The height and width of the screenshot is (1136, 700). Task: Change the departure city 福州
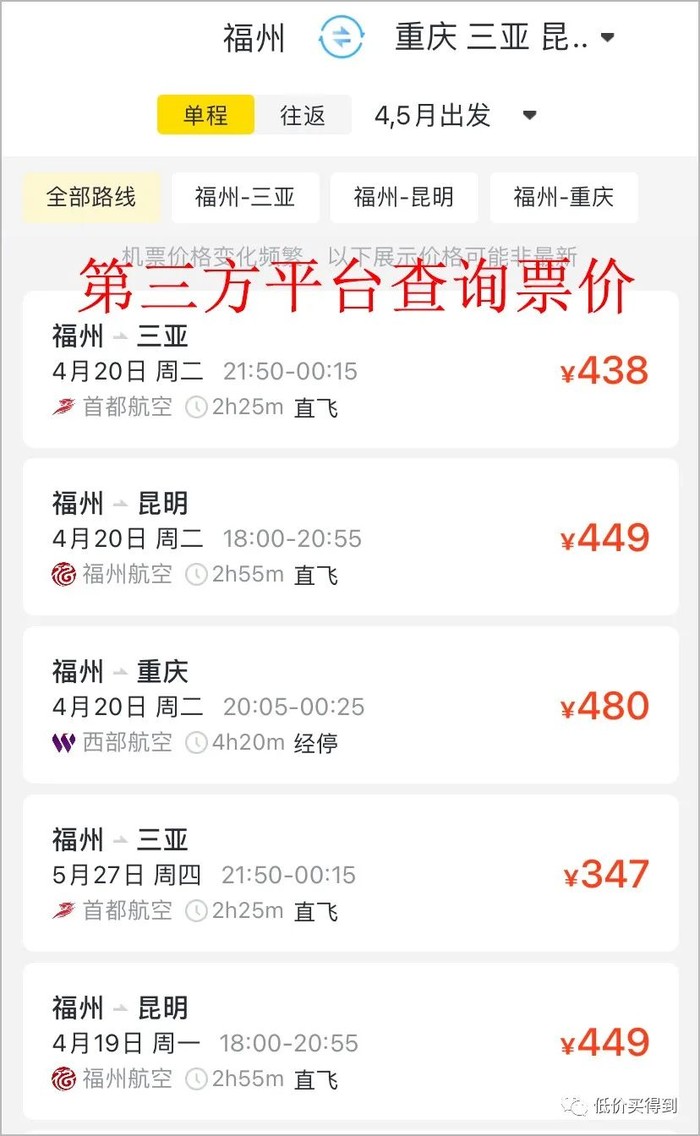pos(254,39)
